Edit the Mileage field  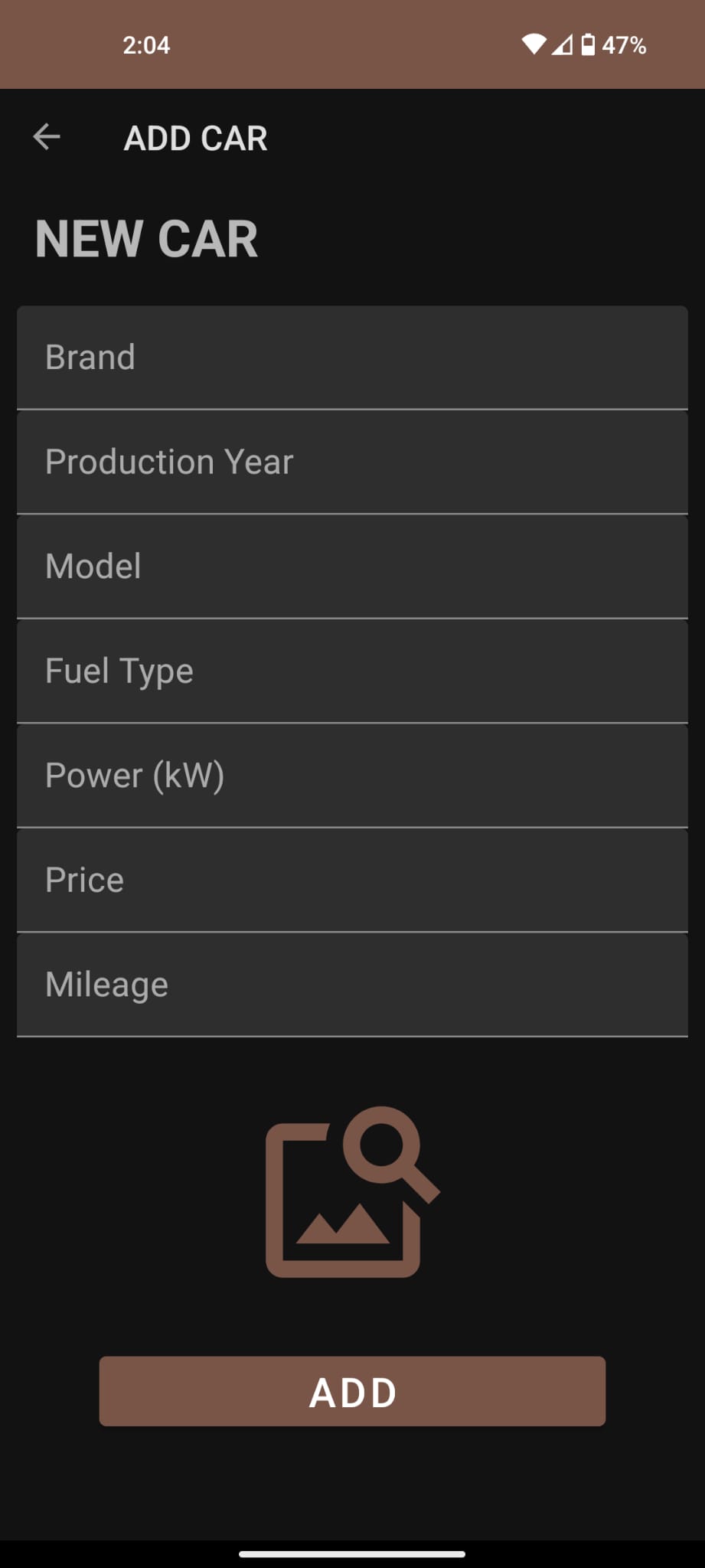click(x=352, y=985)
